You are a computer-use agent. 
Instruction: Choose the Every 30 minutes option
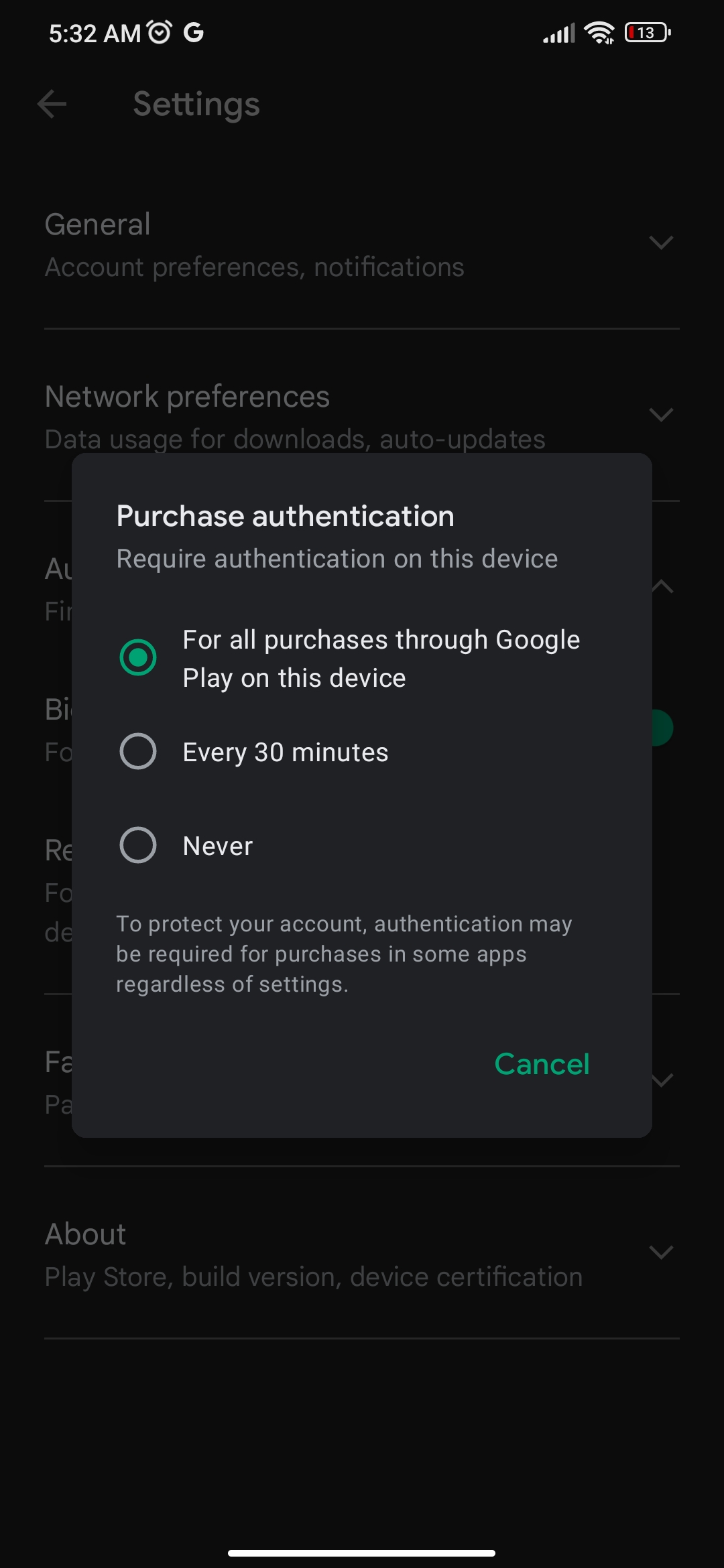pos(362,752)
